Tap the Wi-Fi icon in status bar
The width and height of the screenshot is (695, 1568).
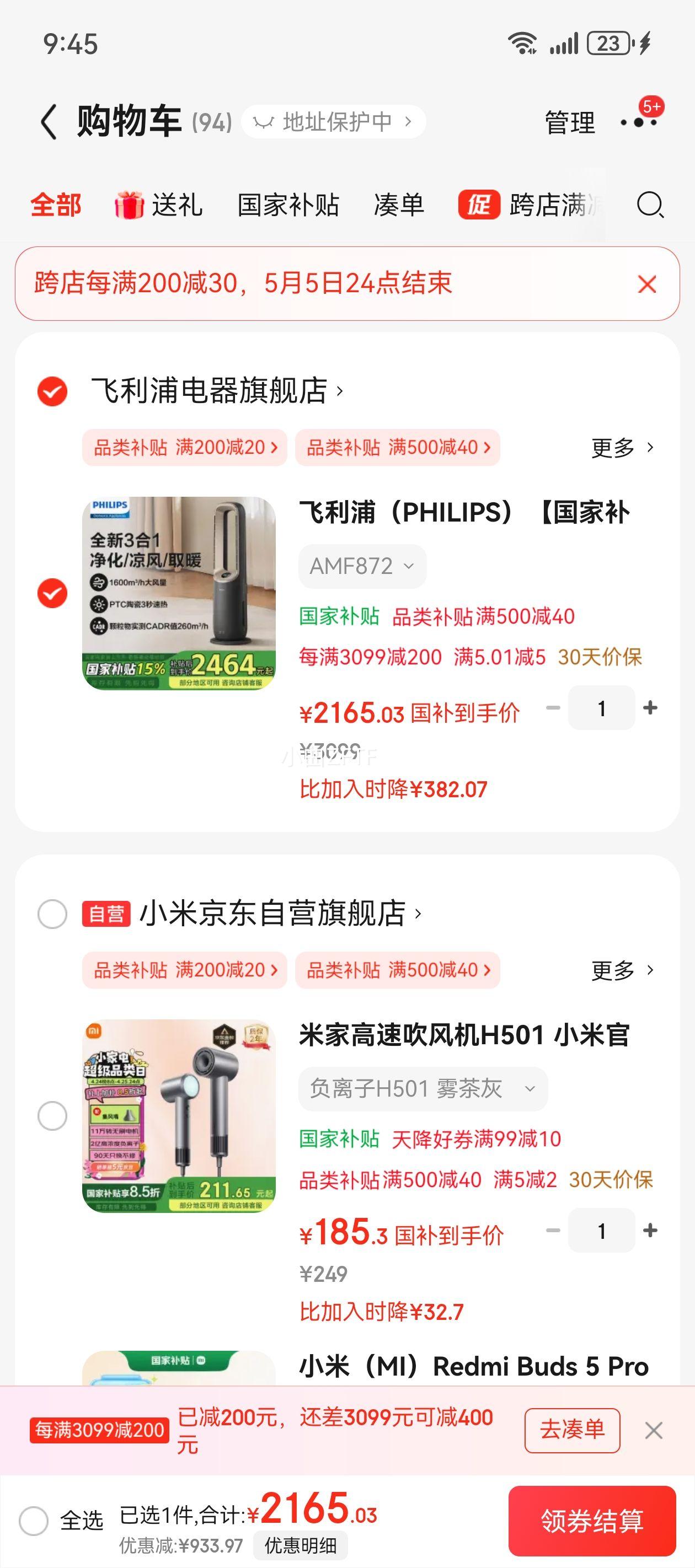(521, 44)
